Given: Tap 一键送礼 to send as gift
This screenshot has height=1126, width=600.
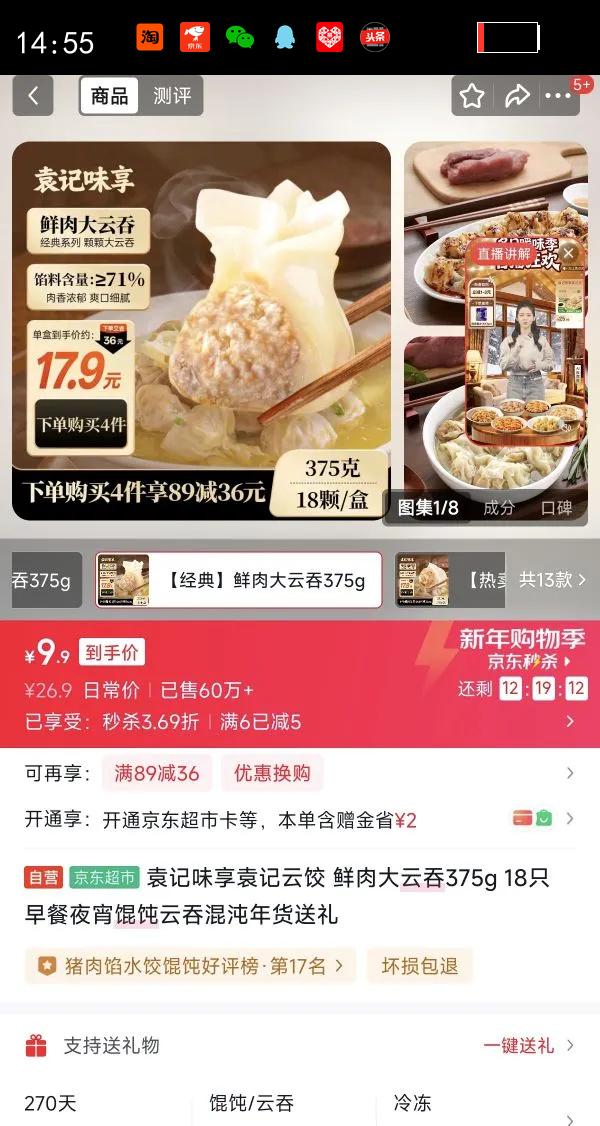Looking at the screenshot, I should pos(526,1045).
